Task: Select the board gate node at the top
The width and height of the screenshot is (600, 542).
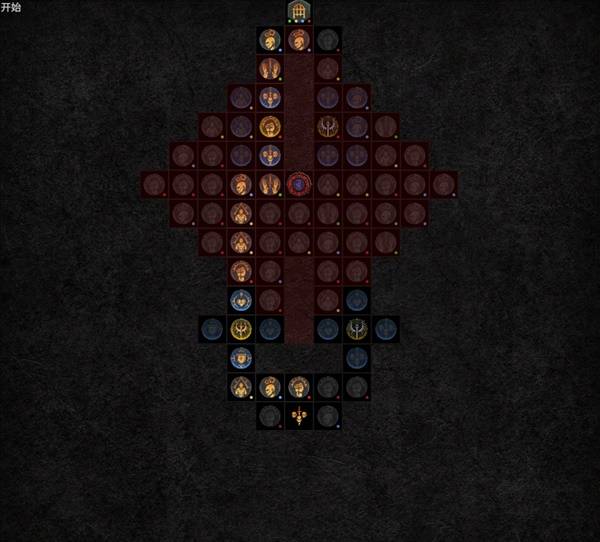Action: click(x=299, y=12)
